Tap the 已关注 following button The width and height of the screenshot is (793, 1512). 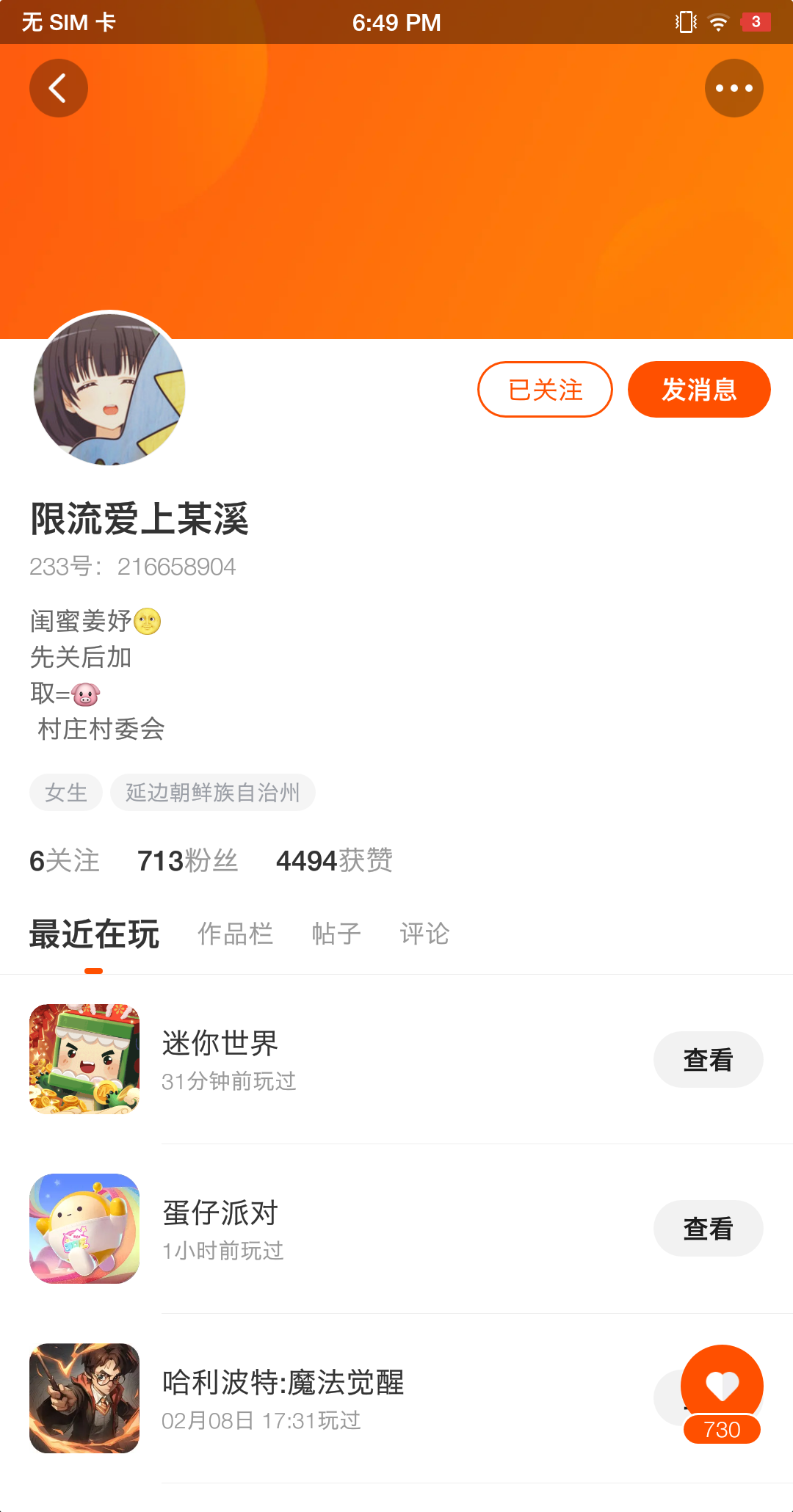545,389
